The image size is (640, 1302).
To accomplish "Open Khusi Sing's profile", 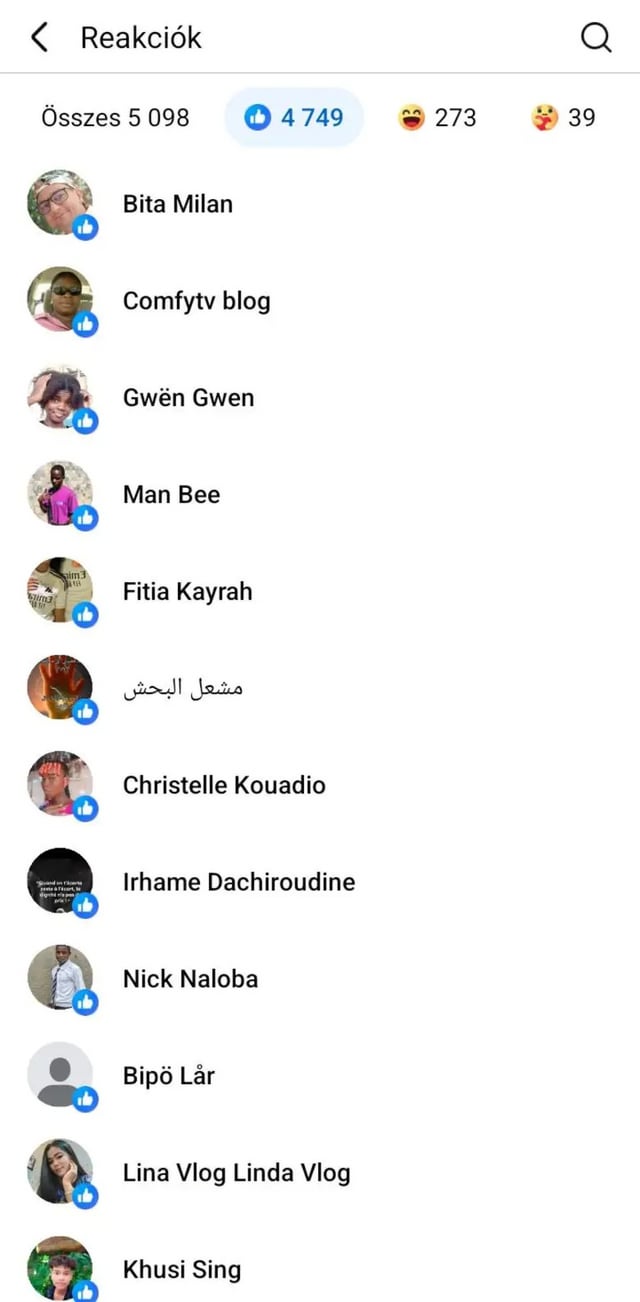I will coord(181,1271).
